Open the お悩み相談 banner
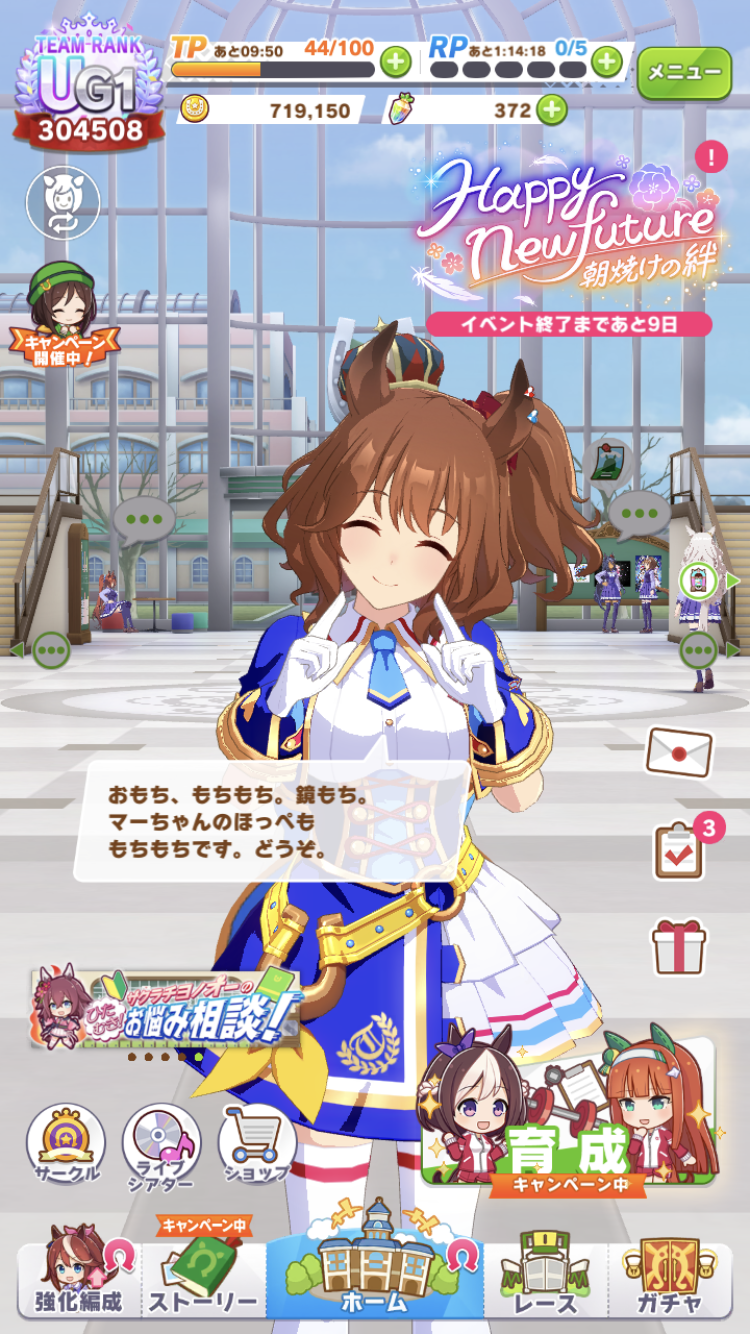This screenshot has width=750, height=1334. click(165, 1008)
